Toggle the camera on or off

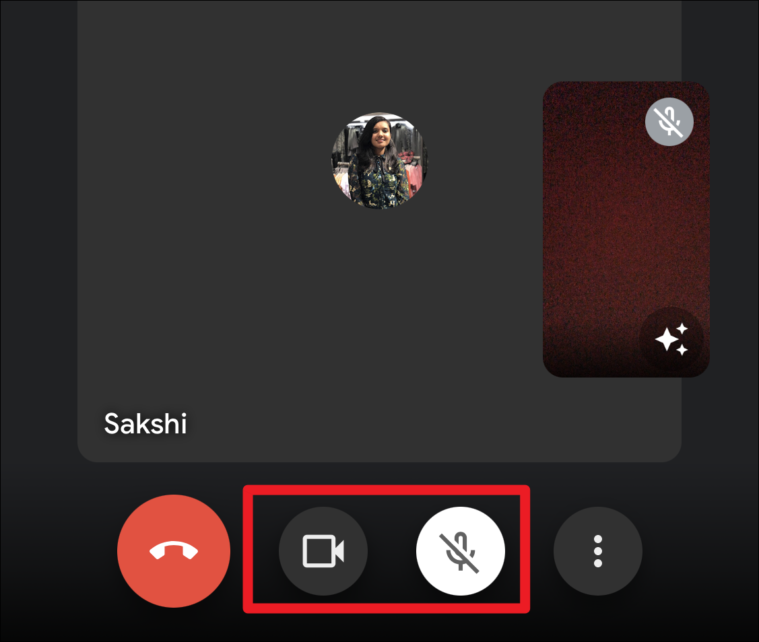[323, 551]
